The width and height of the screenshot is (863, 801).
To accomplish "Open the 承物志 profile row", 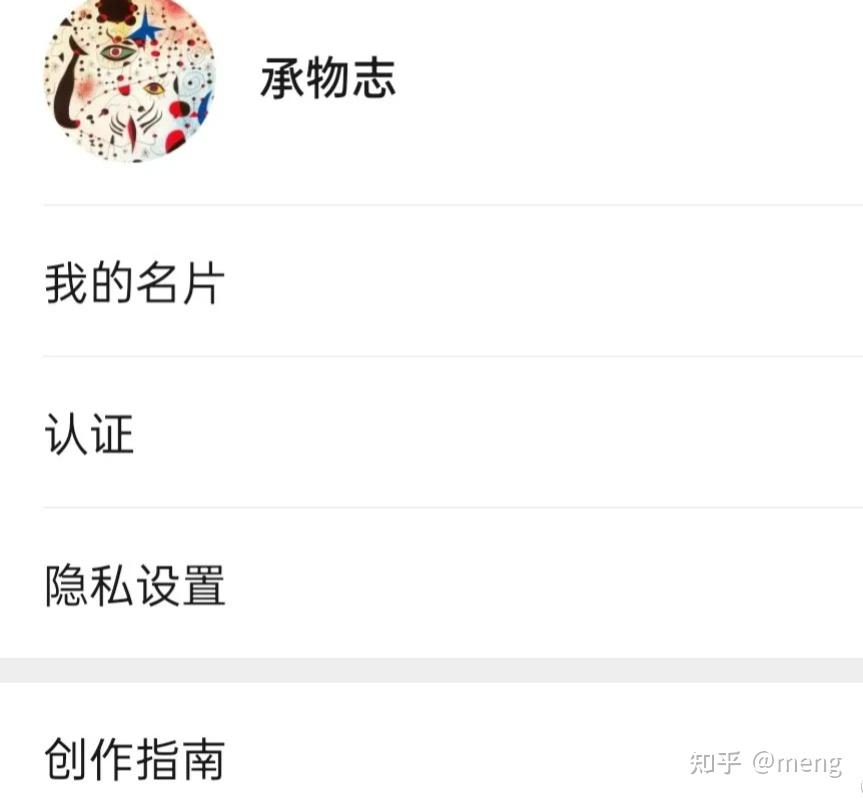I will [x=328, y=79].
